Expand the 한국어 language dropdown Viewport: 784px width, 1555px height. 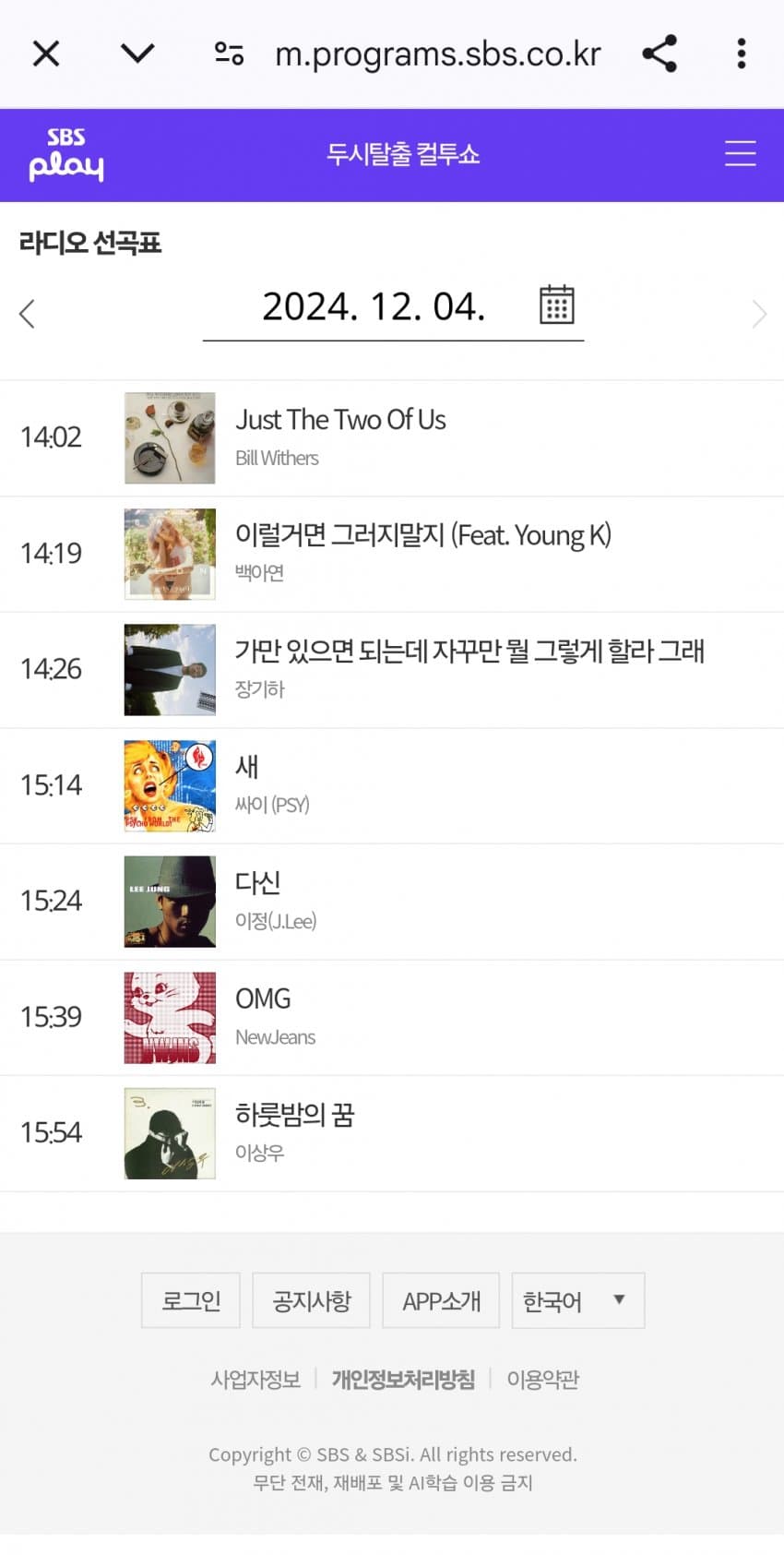[577, 1300]
